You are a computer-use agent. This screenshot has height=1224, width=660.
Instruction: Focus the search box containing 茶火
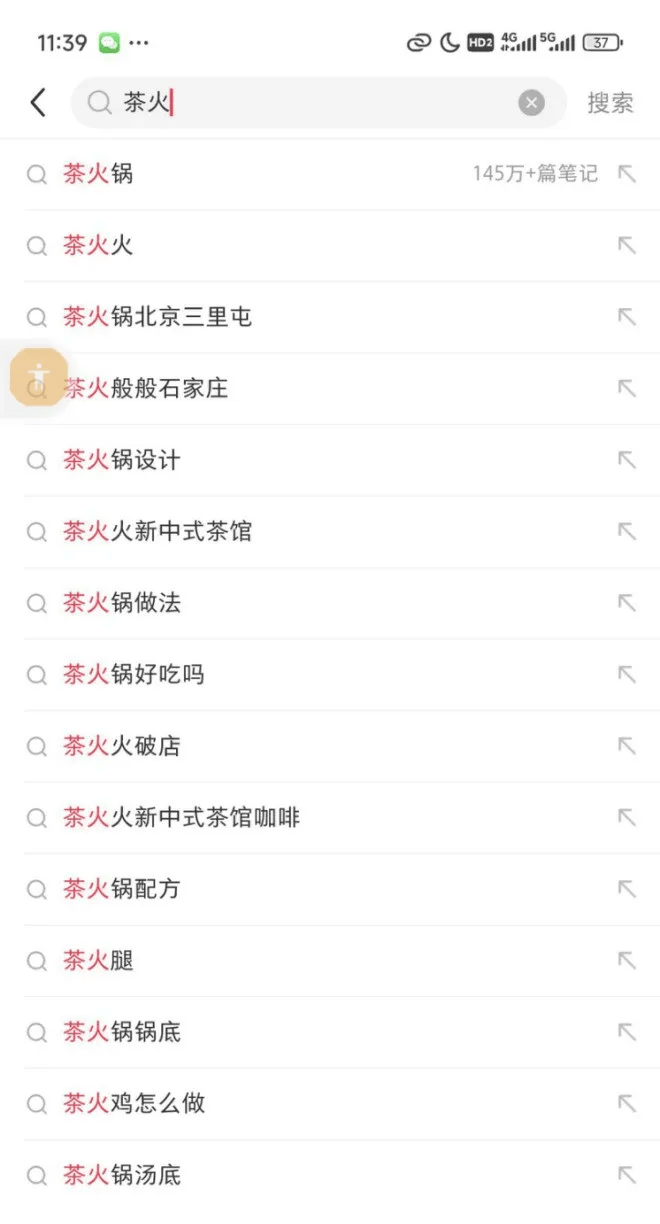(318, 102)
